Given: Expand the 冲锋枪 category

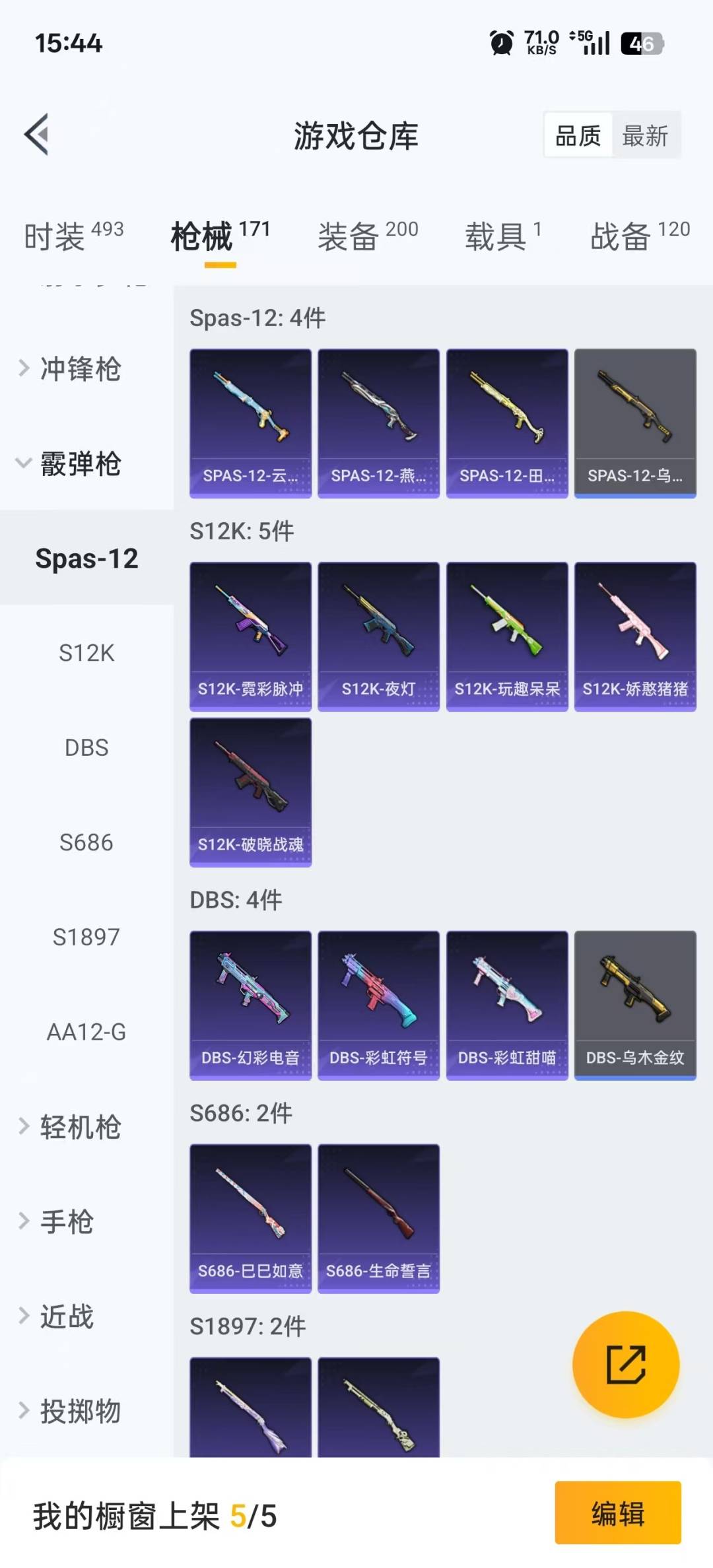Looking at the screenshot, I should (x=81, y=368).
